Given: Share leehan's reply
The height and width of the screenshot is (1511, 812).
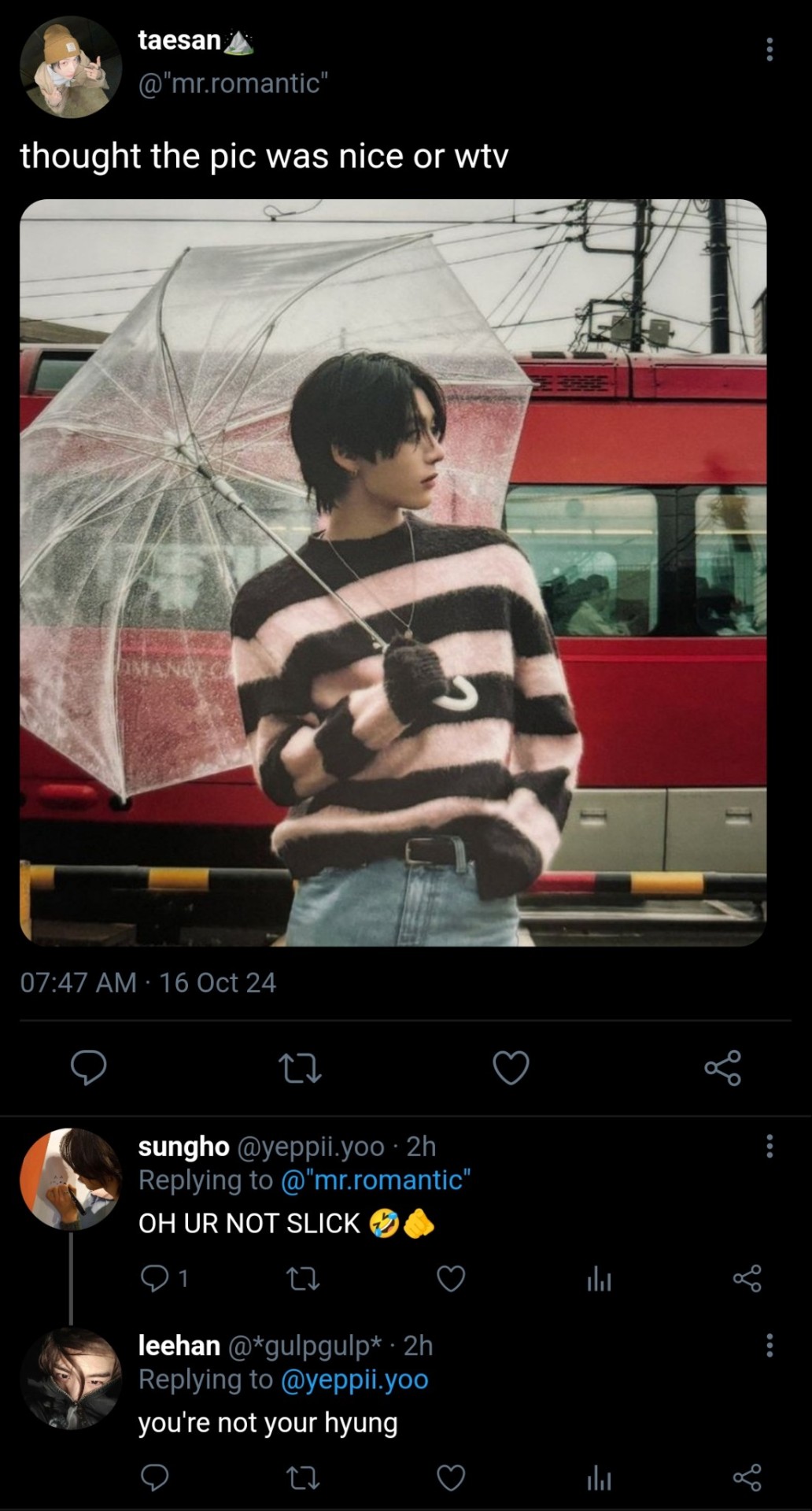Looking at the screenshot, I should click(x=747, y=1478).
